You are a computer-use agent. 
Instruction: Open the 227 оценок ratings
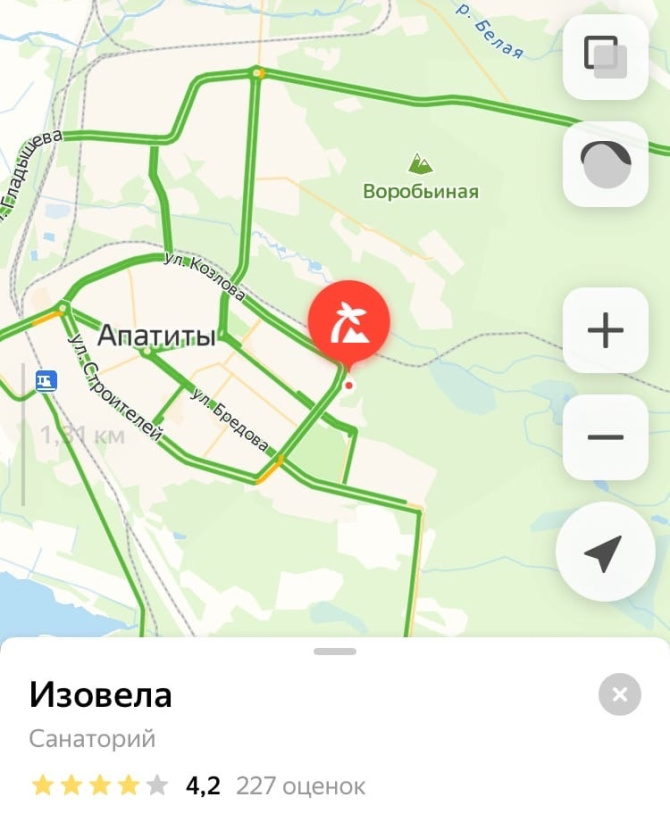click(300, 786)
